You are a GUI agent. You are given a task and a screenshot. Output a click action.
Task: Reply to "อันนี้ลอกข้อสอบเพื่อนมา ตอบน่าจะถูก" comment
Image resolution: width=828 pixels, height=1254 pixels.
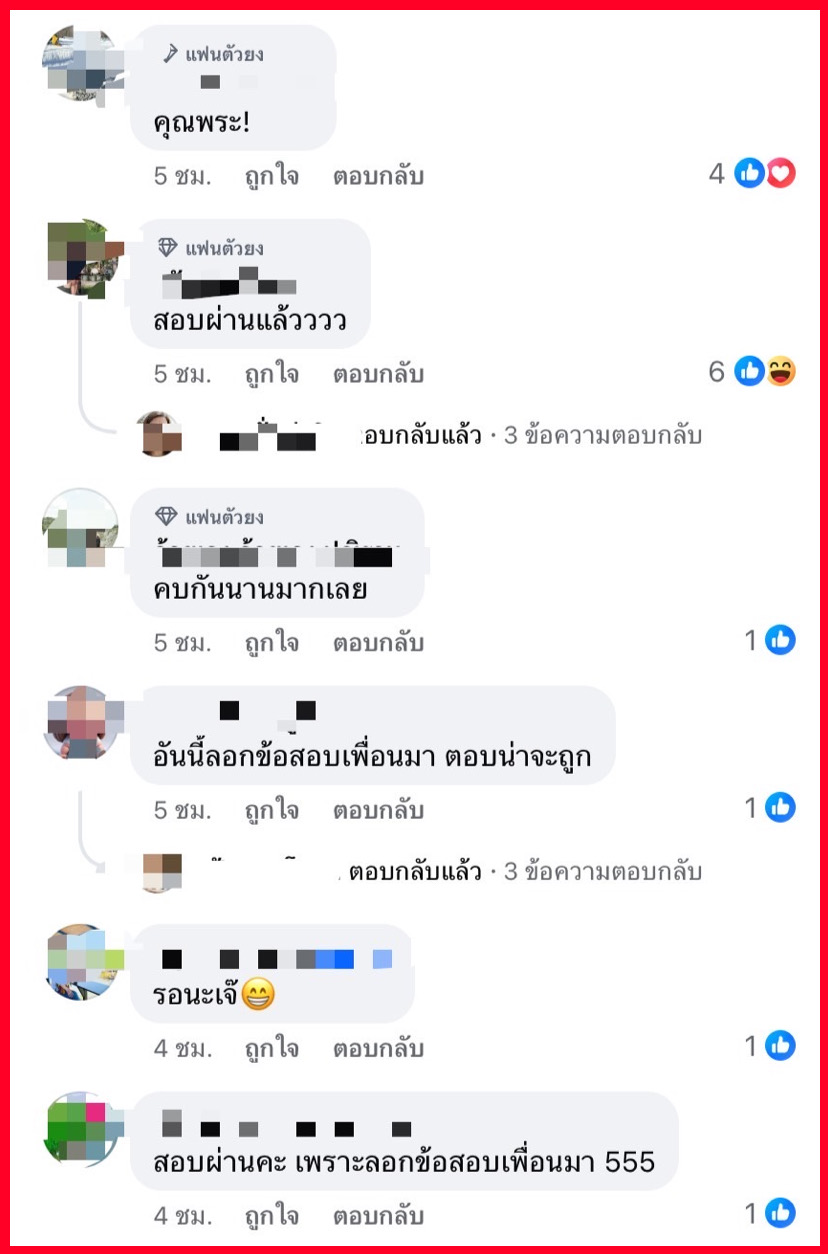pos(378,809)
